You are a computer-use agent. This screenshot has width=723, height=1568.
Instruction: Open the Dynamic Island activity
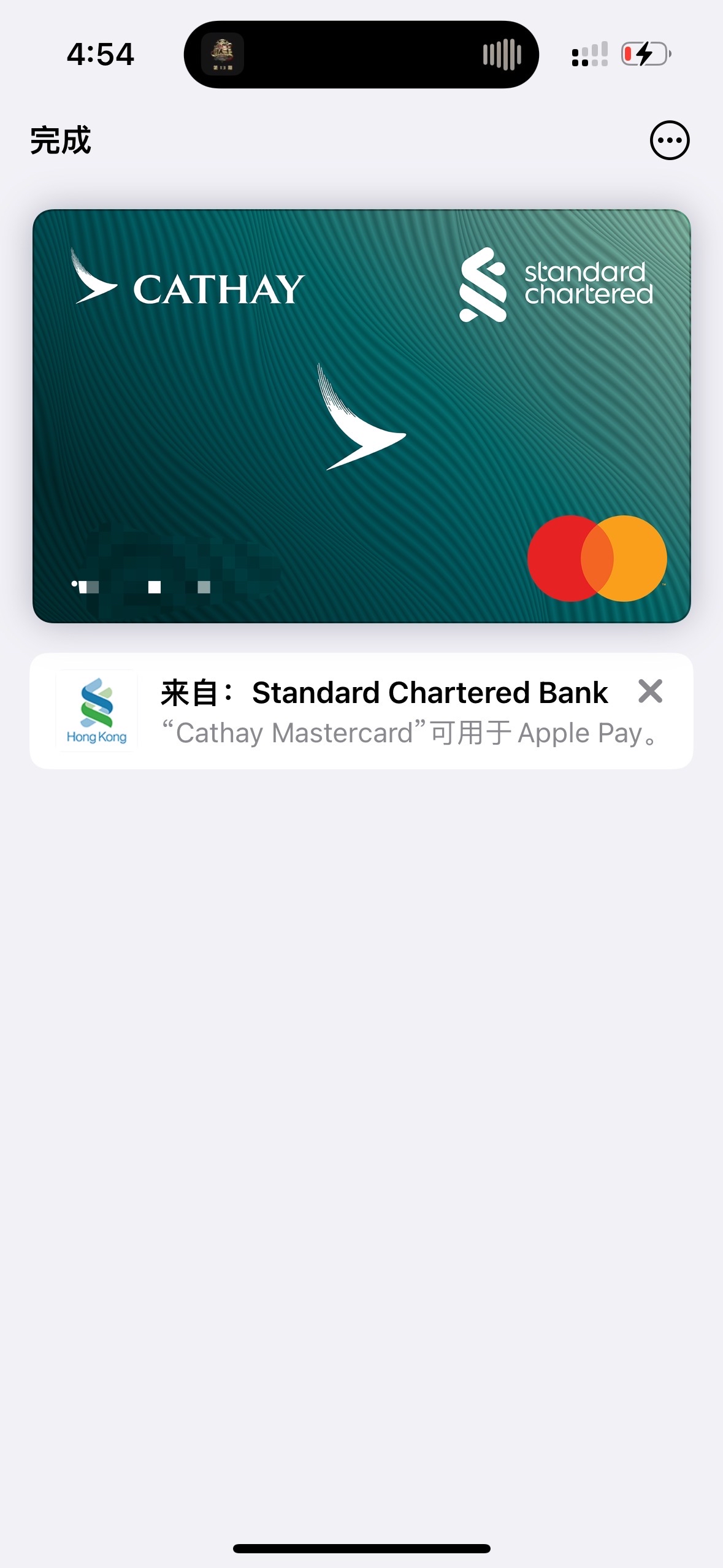pos(361,55)
